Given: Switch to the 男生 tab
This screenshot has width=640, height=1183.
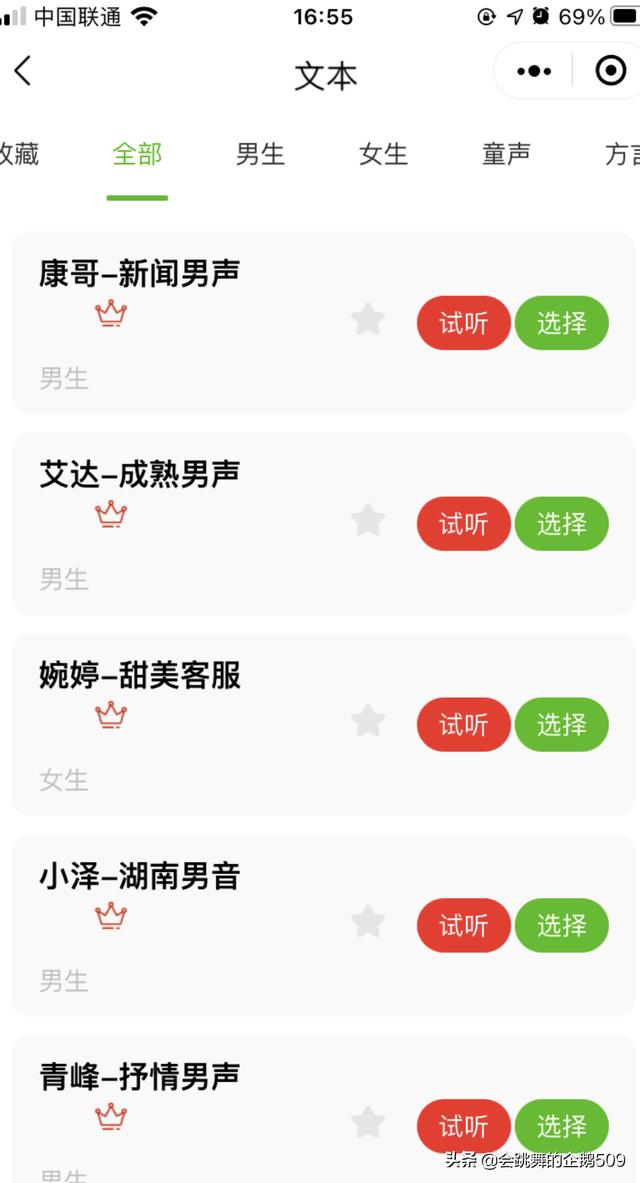Looking at the screenshot, I should click(x=260, y=155).
